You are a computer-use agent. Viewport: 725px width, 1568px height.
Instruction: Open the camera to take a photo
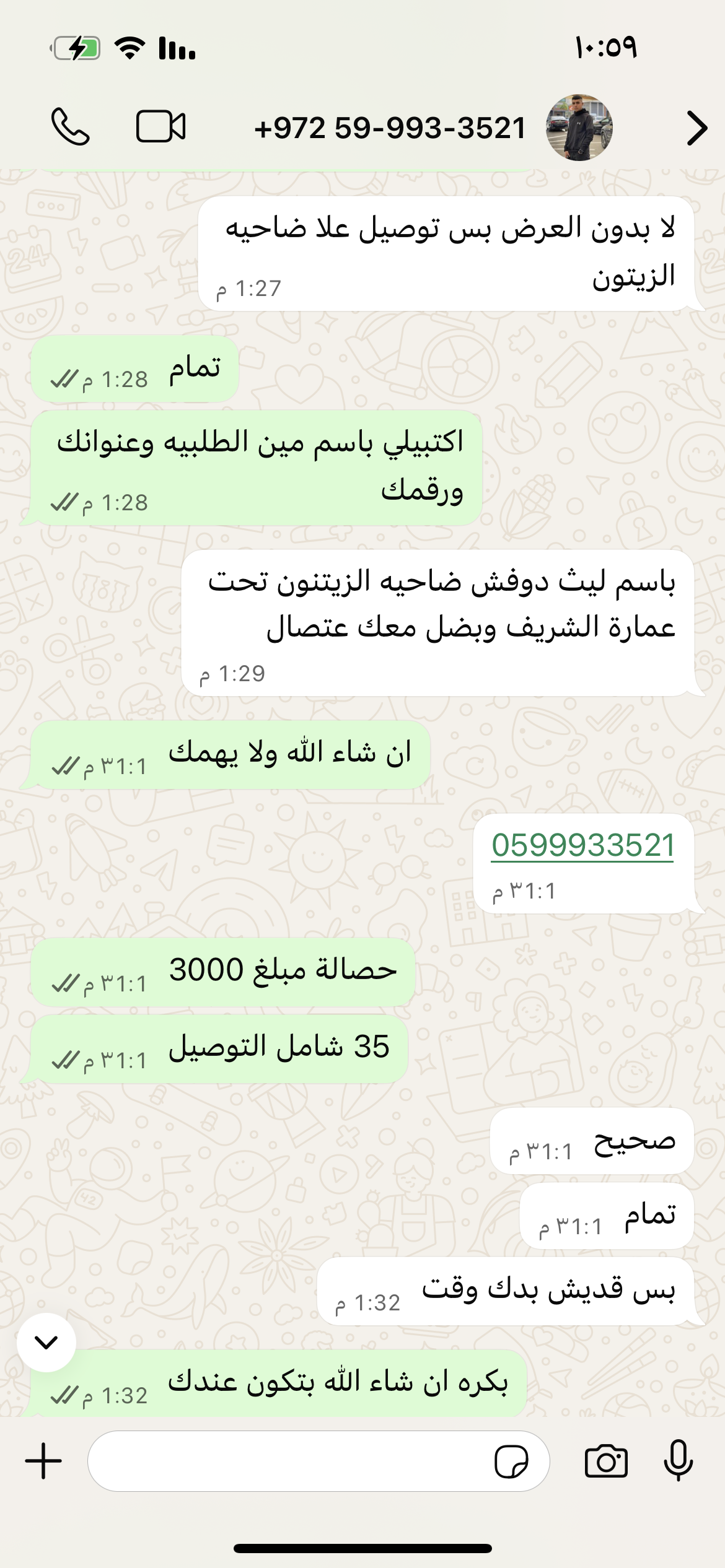click(x=606, y=1461)
